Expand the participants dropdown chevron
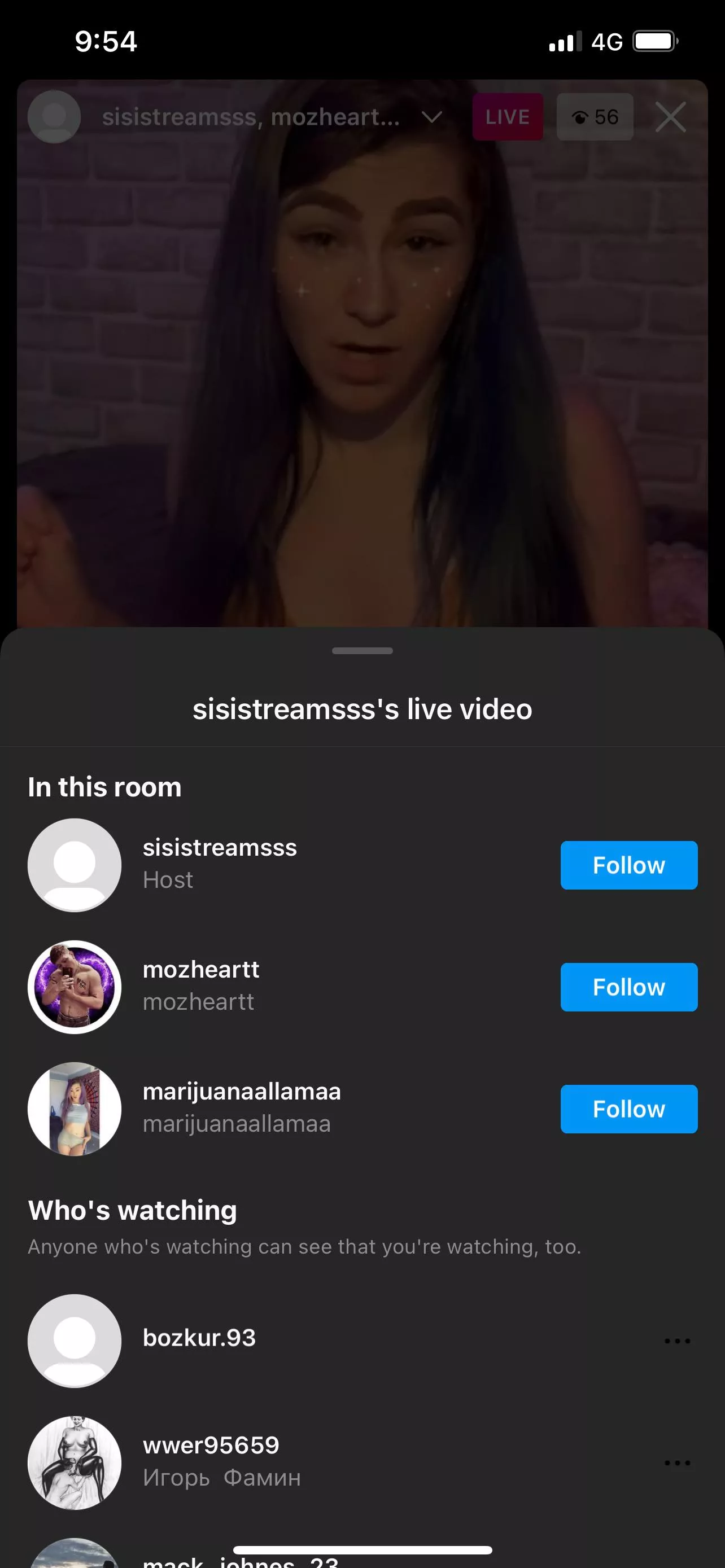Screen dimensions: 725x1568 pyautogui.click(x=431, y=117)
